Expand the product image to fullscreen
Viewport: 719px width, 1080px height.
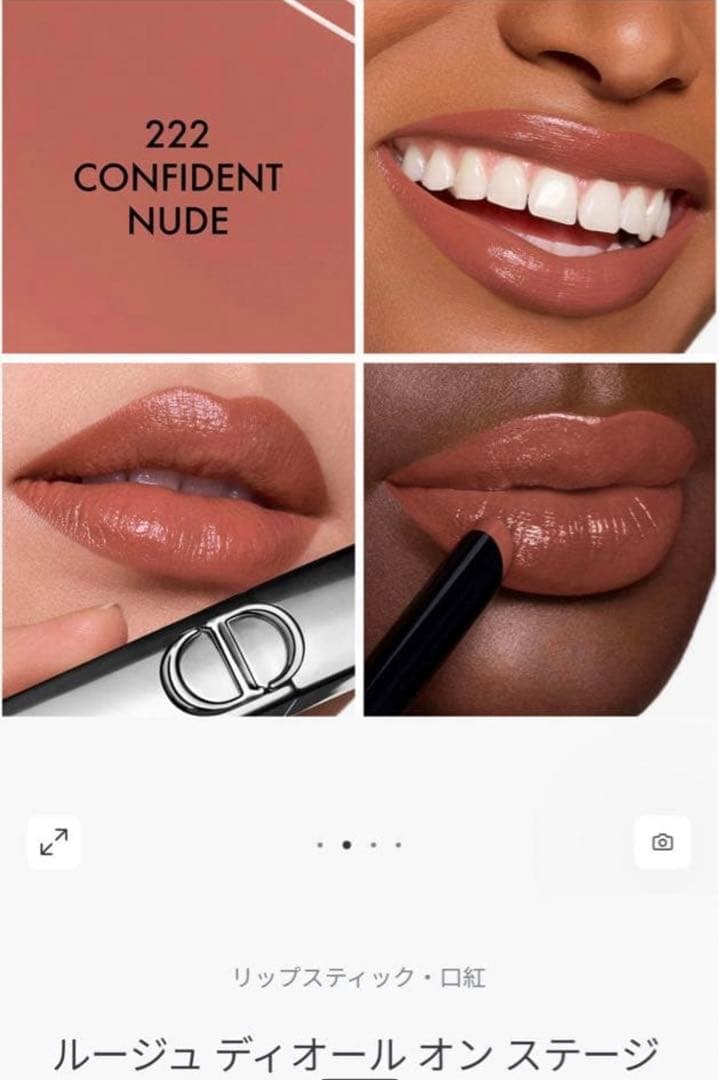[x=53, y=843]
